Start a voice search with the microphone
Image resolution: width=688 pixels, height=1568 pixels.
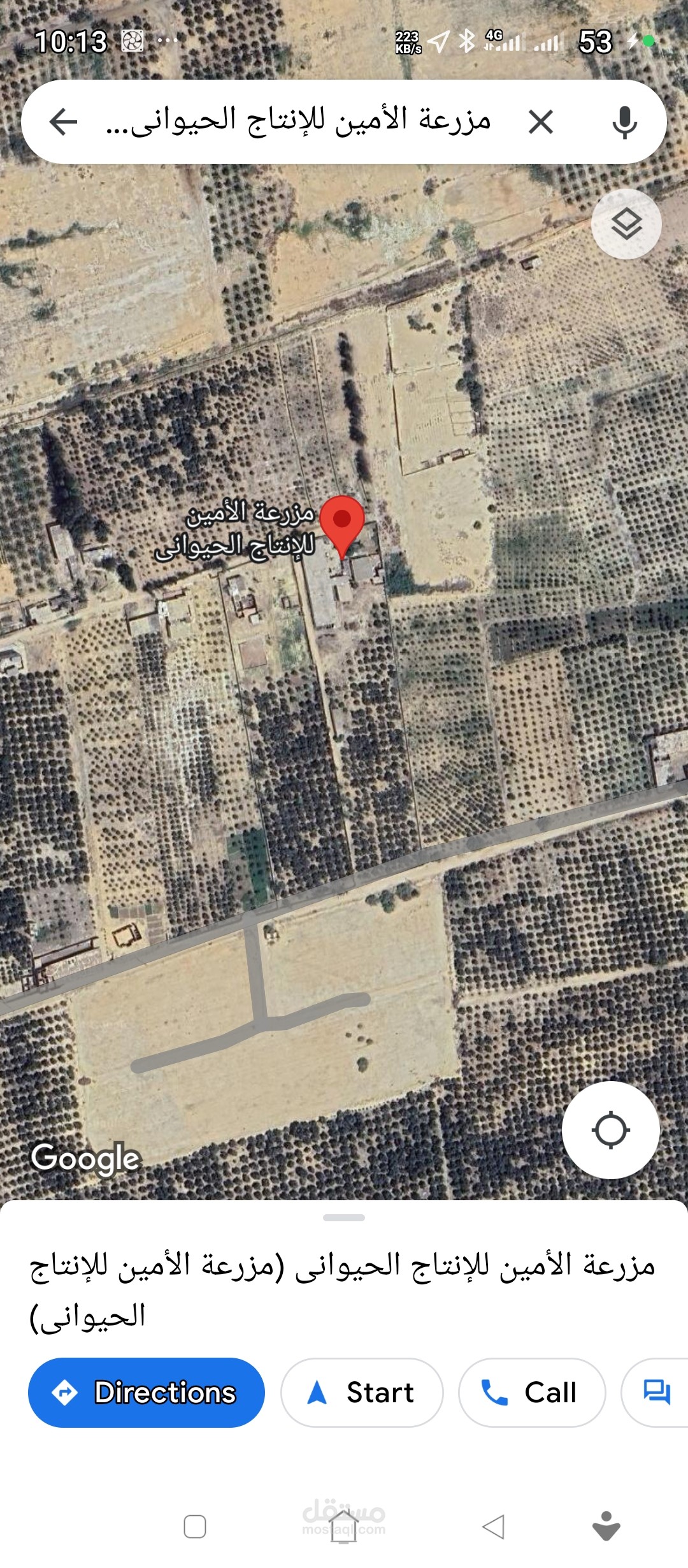624,122
